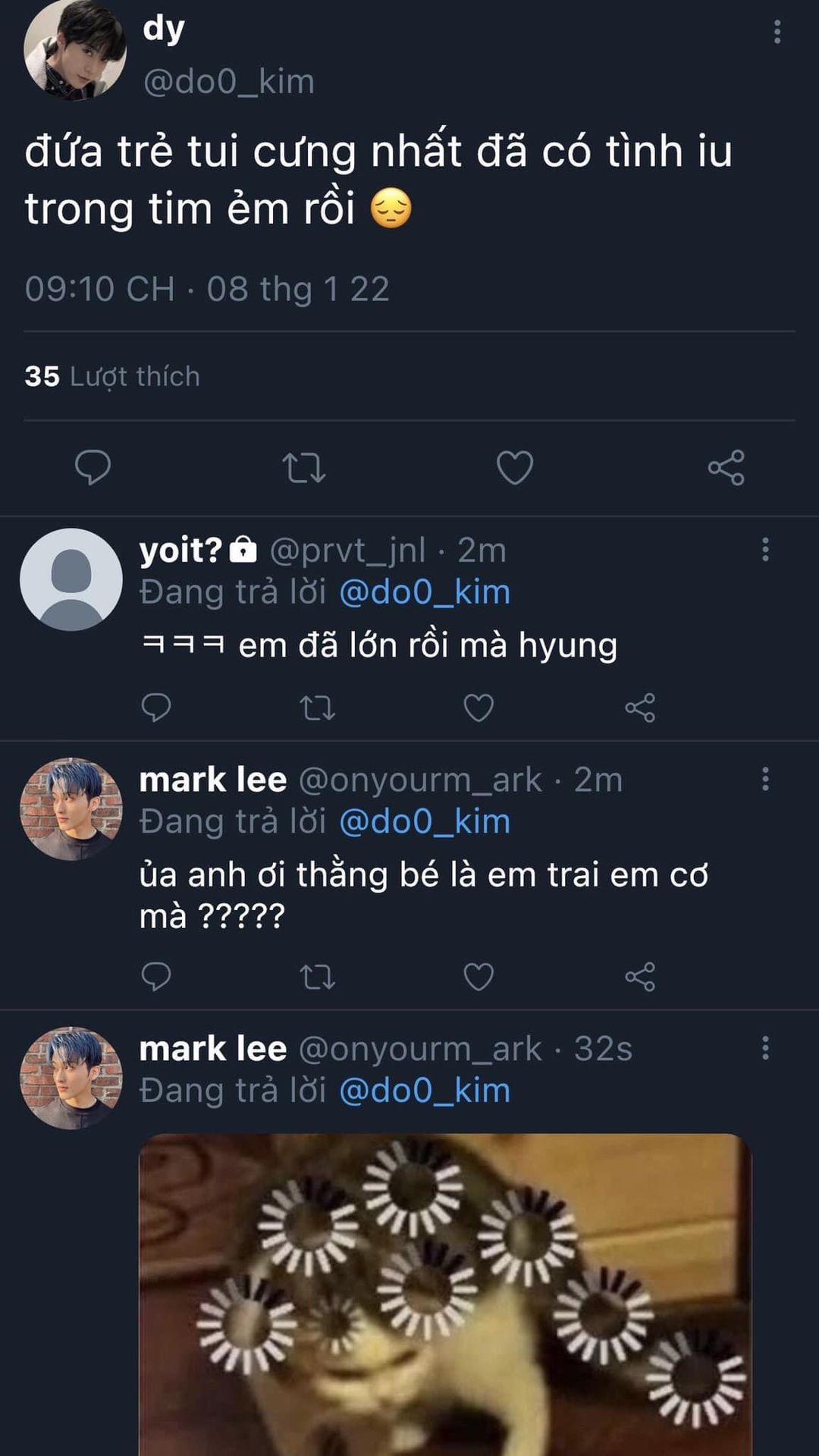Open more options on mark lee's 2m reply

tap(765, 779)
